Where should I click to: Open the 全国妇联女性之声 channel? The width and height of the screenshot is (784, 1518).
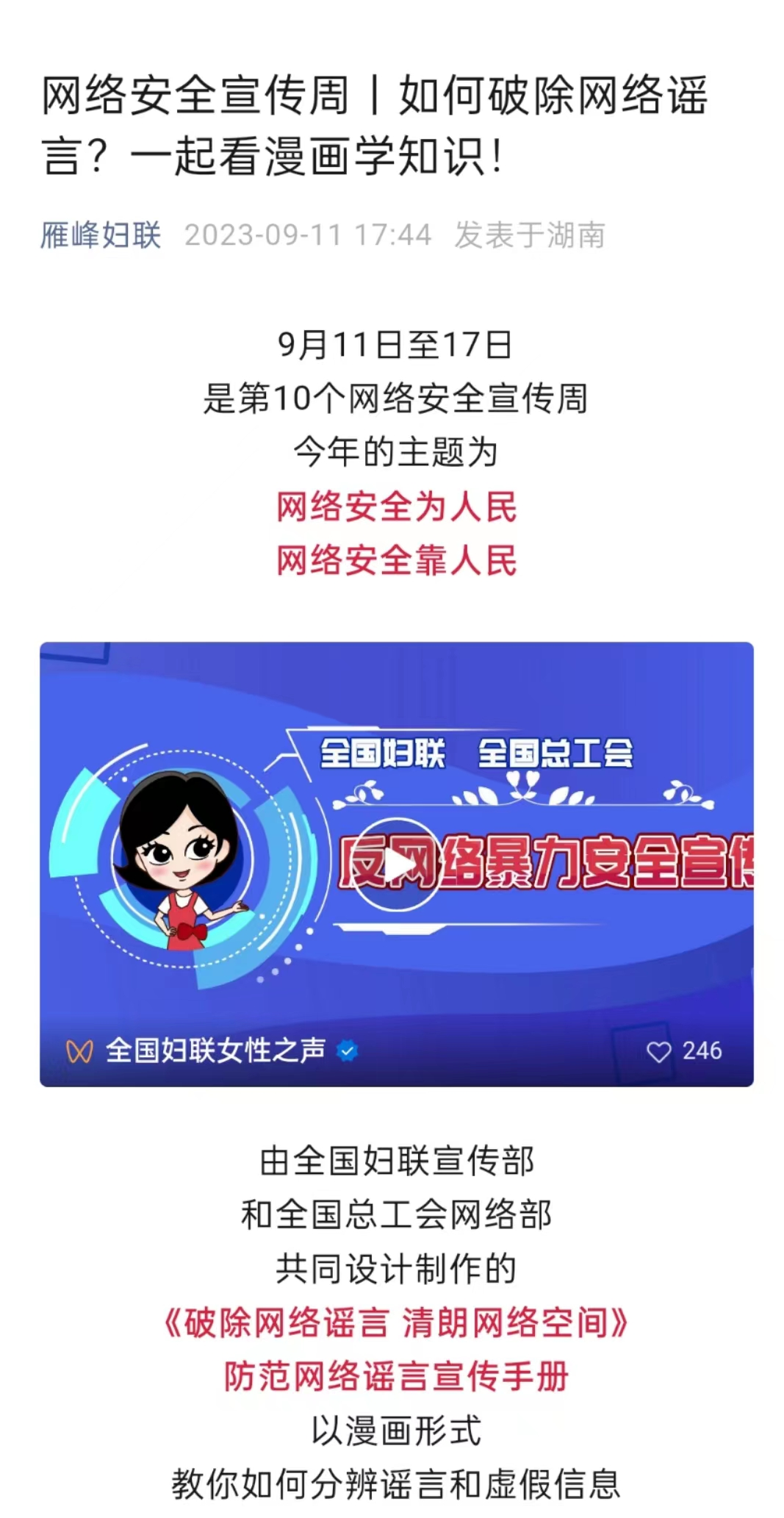pyautogui.click(x=215, y=1050)
